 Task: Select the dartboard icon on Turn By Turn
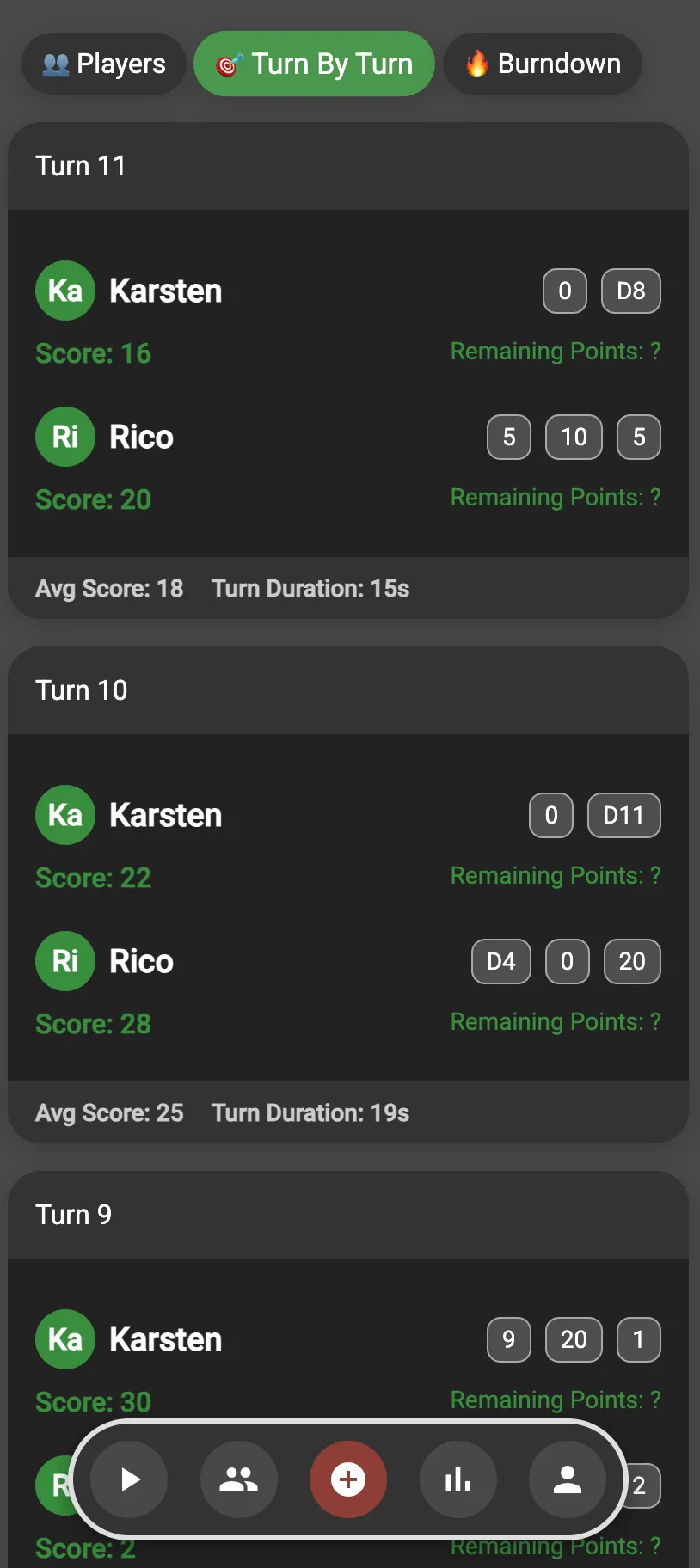[x=229, y=63]
